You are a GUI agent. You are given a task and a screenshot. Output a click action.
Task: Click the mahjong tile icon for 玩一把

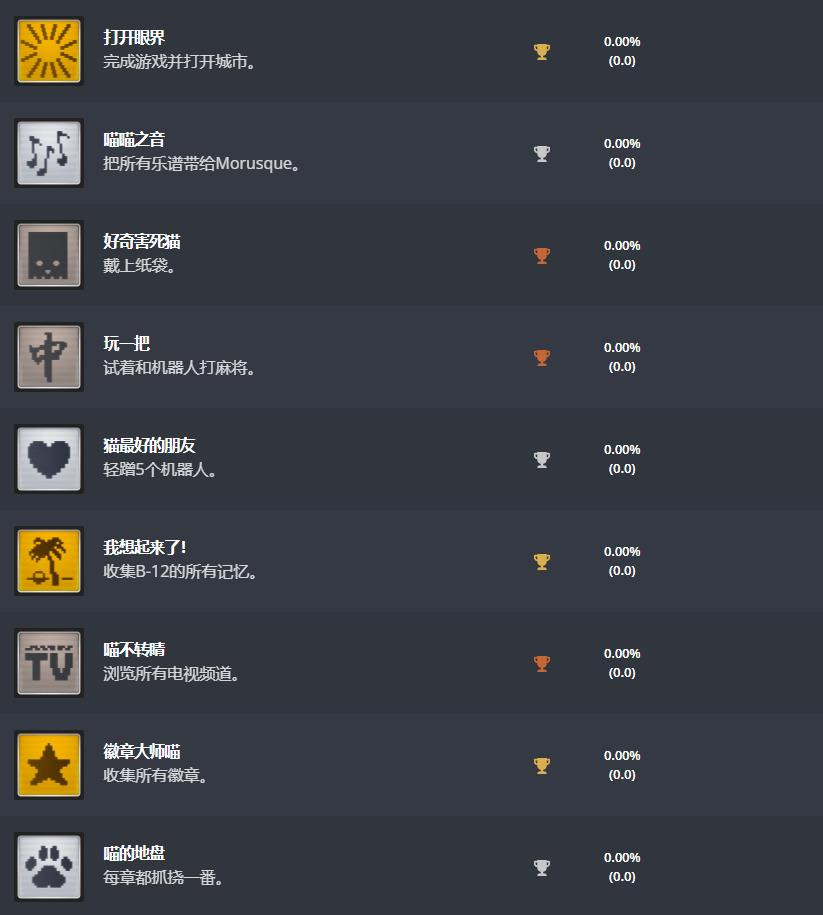(49, 356)
